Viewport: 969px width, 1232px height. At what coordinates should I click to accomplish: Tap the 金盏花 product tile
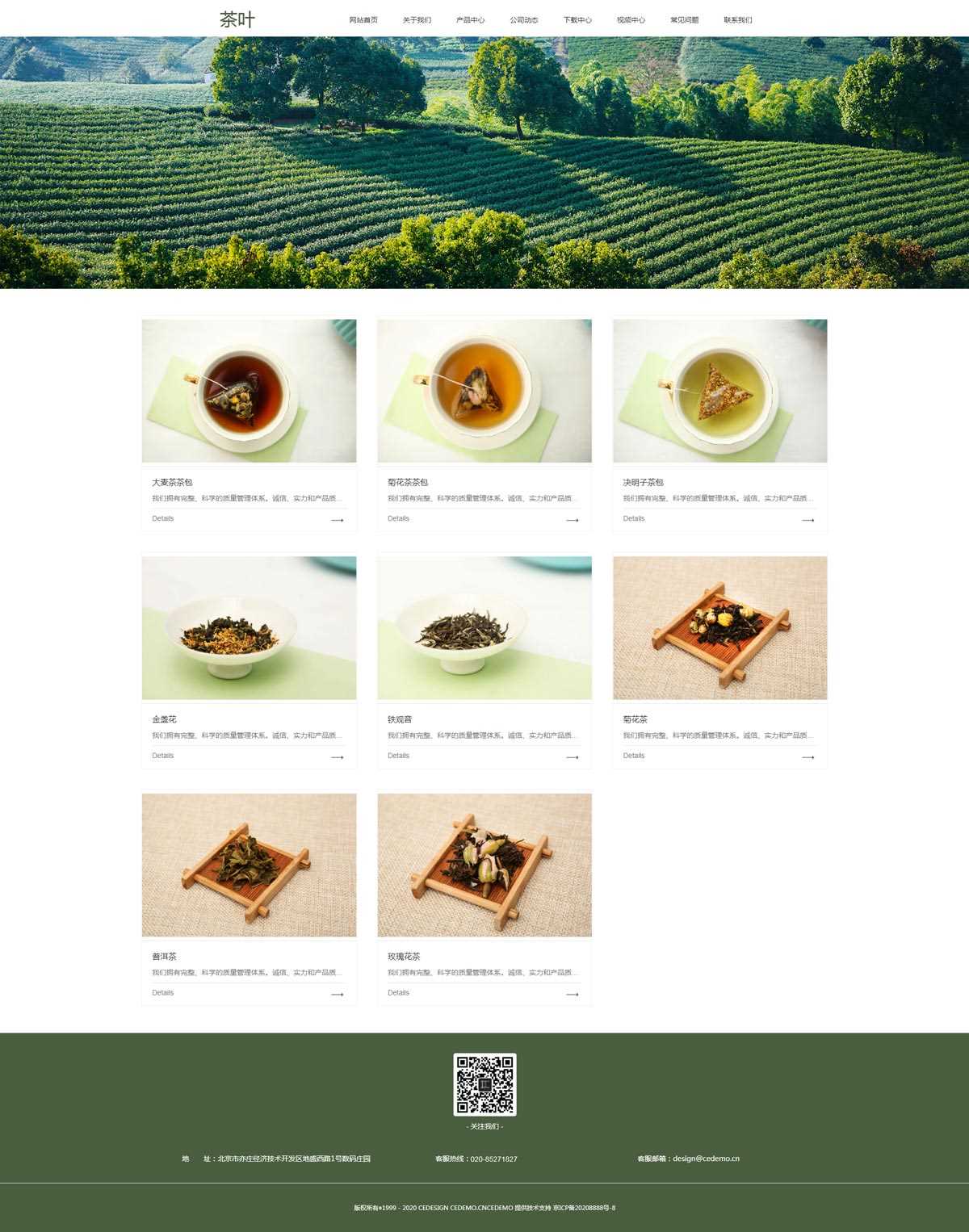pos(249,628)
